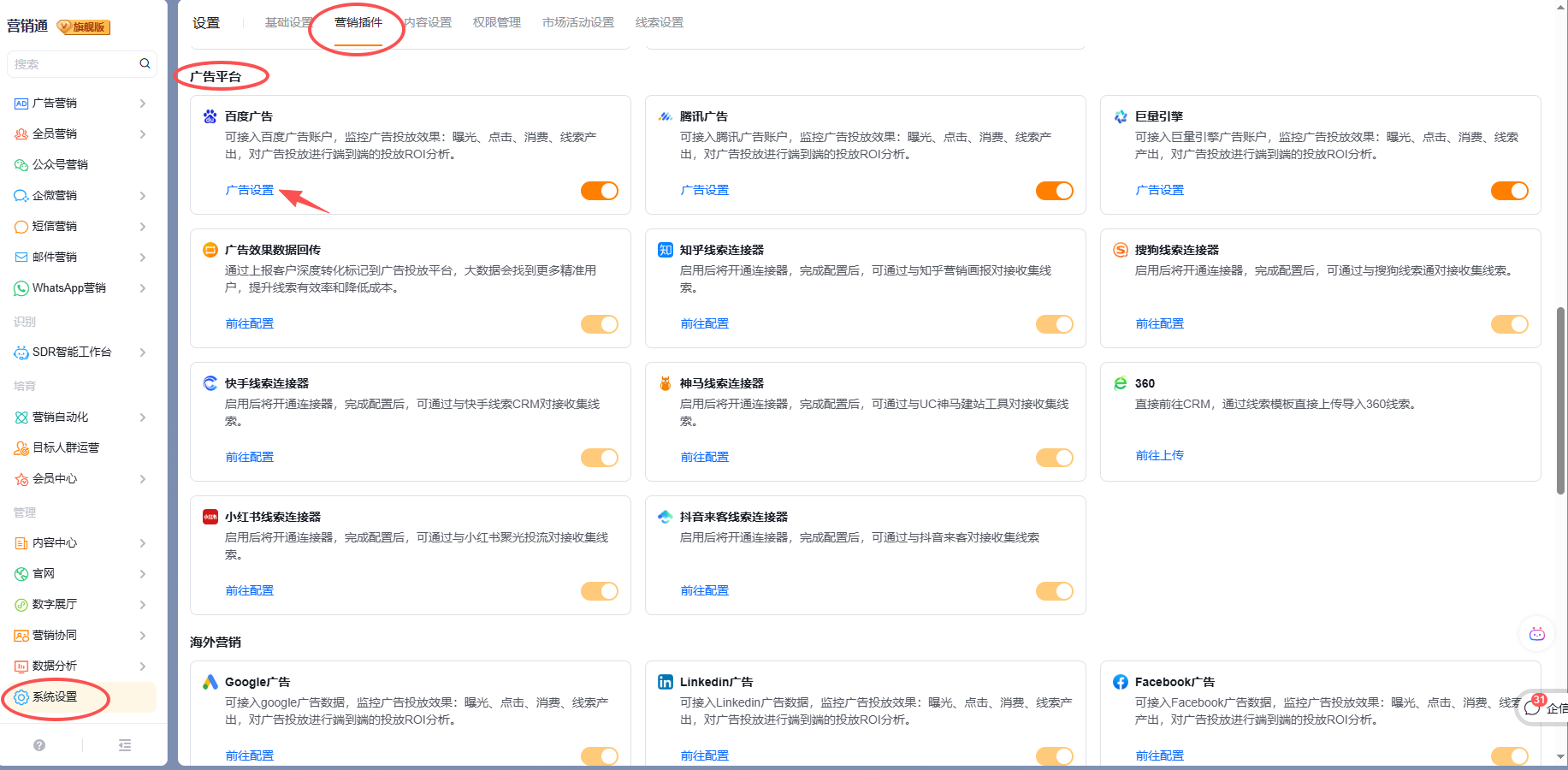Disable the 巨量引擎 switch
Viewport: 1568px width, 770px height.
click(1510, 191)
